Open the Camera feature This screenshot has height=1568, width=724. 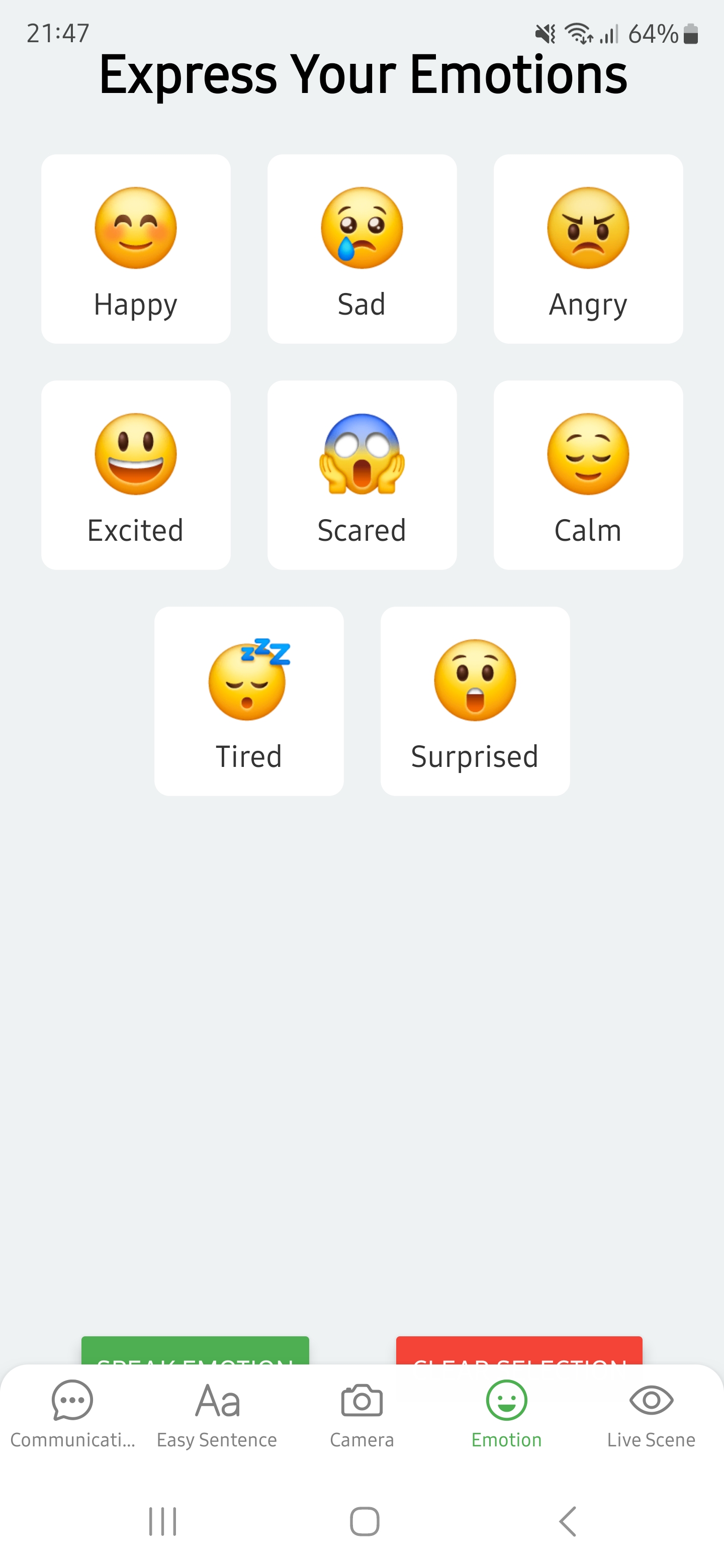[x=361, y=1412]
